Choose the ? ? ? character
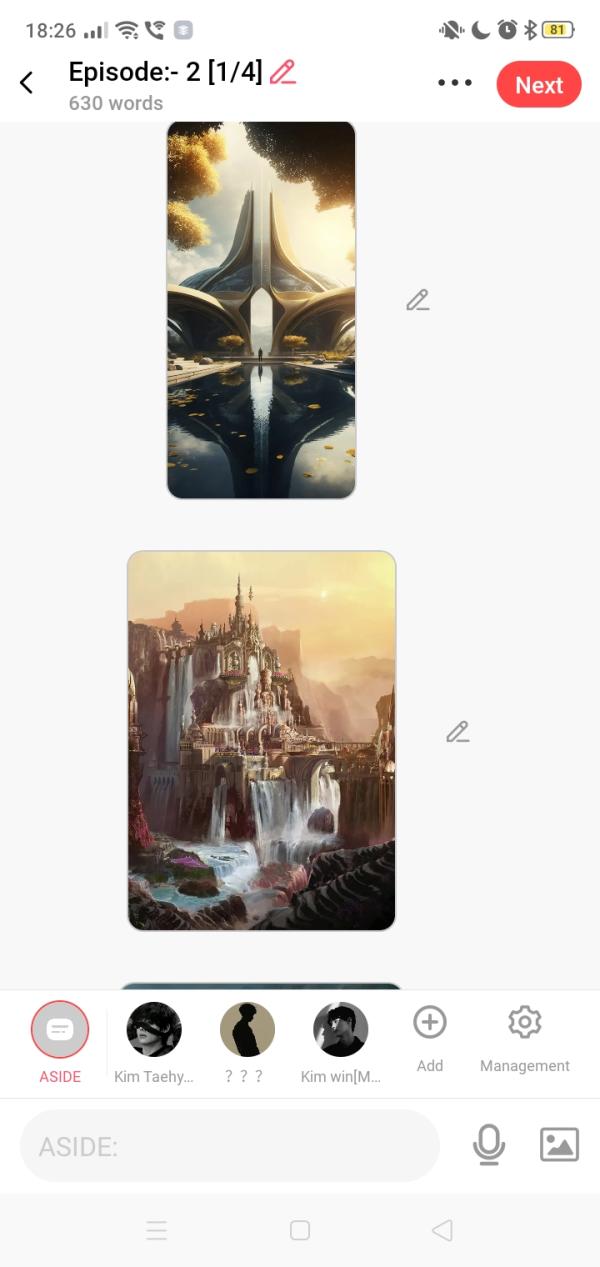600x1267 pixels. click(x=247, y=1030)
